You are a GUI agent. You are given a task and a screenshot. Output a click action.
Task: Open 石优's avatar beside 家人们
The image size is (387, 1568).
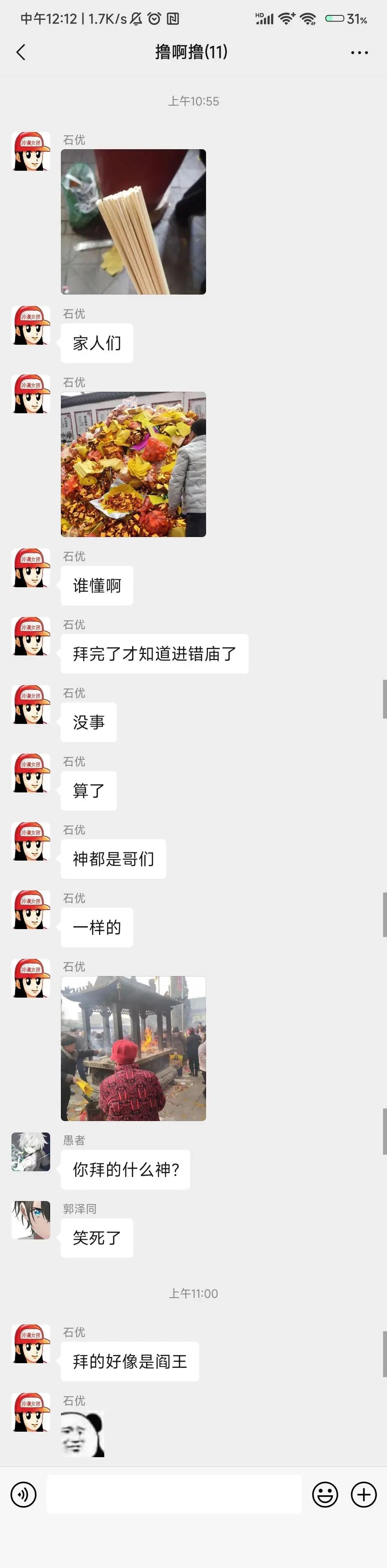(x=31, y=326)
